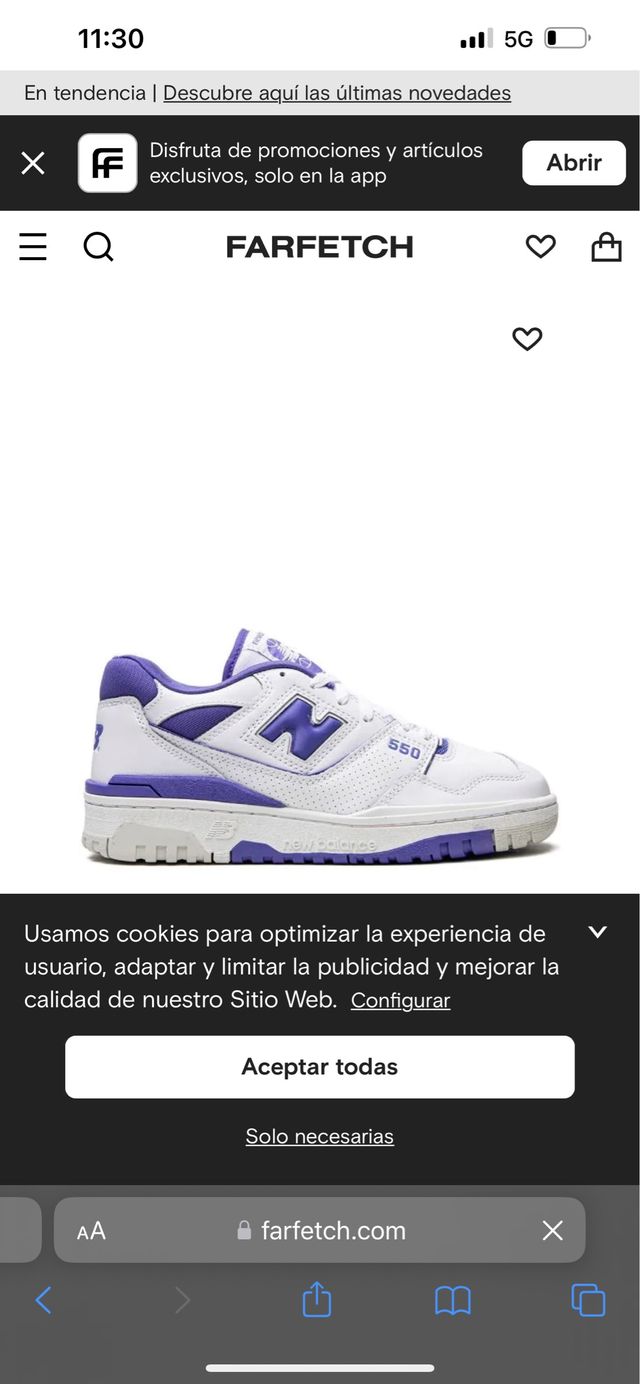Dismiss the app promotion banner

click(x=33, y=163)
